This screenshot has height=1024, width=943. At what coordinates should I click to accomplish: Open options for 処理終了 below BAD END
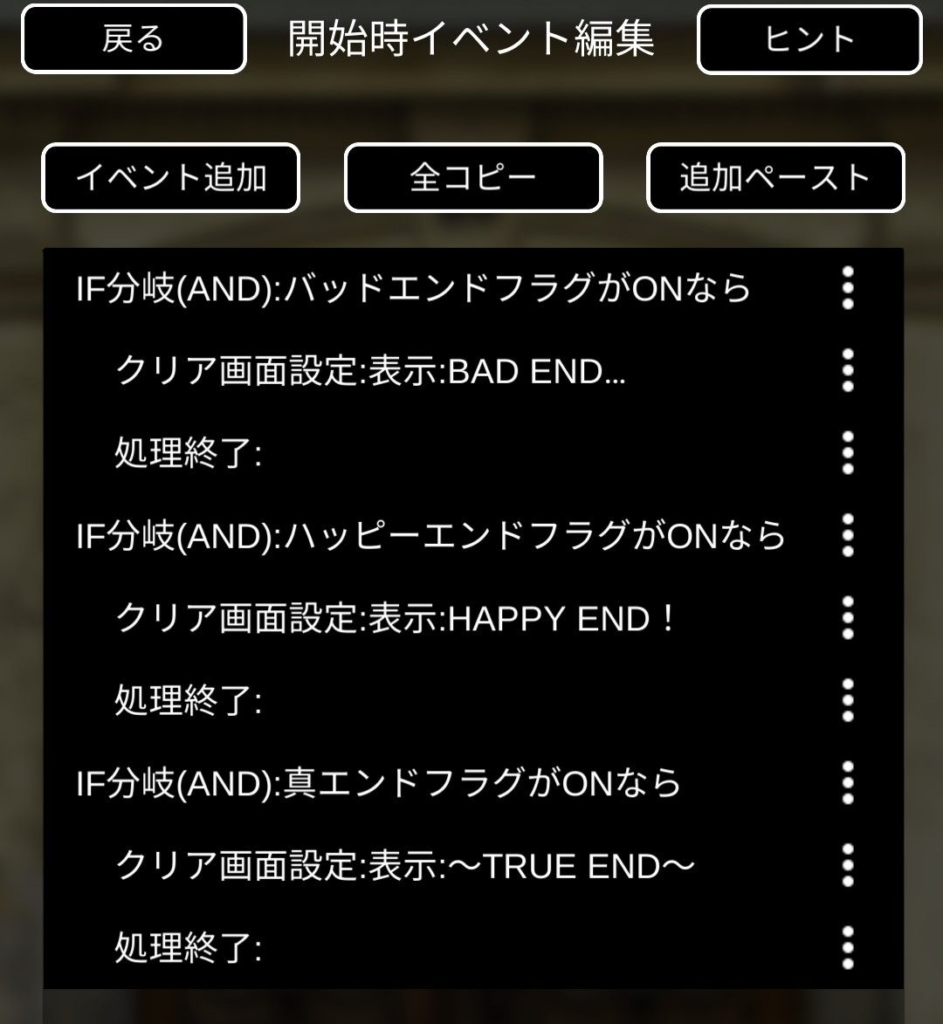pyautogui.click(x=848, y=453)
